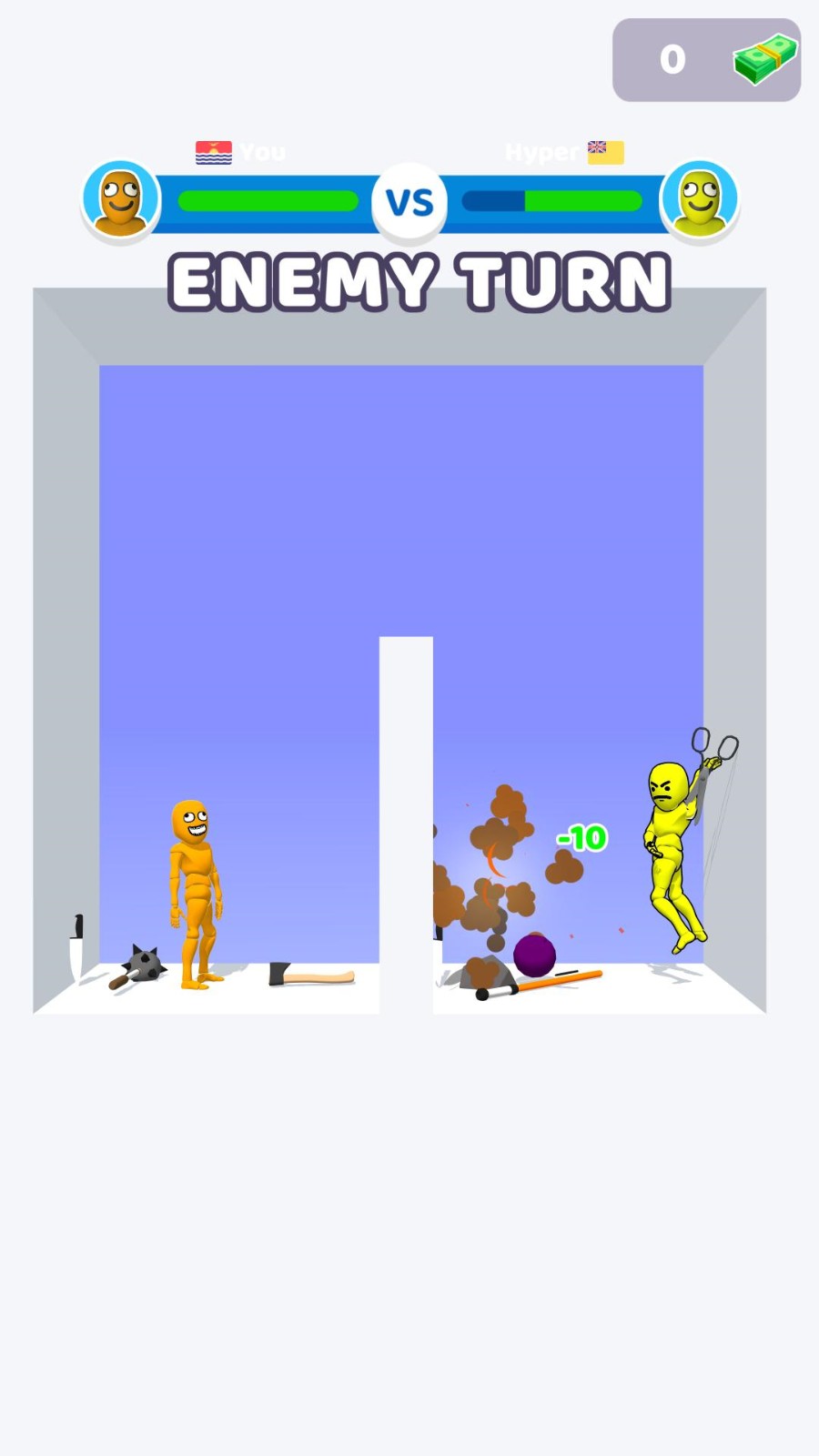This screenshot has height=1456, width=819.
Task: Pick the spiked mace on the floor
Action: click(x=141, y=966)
